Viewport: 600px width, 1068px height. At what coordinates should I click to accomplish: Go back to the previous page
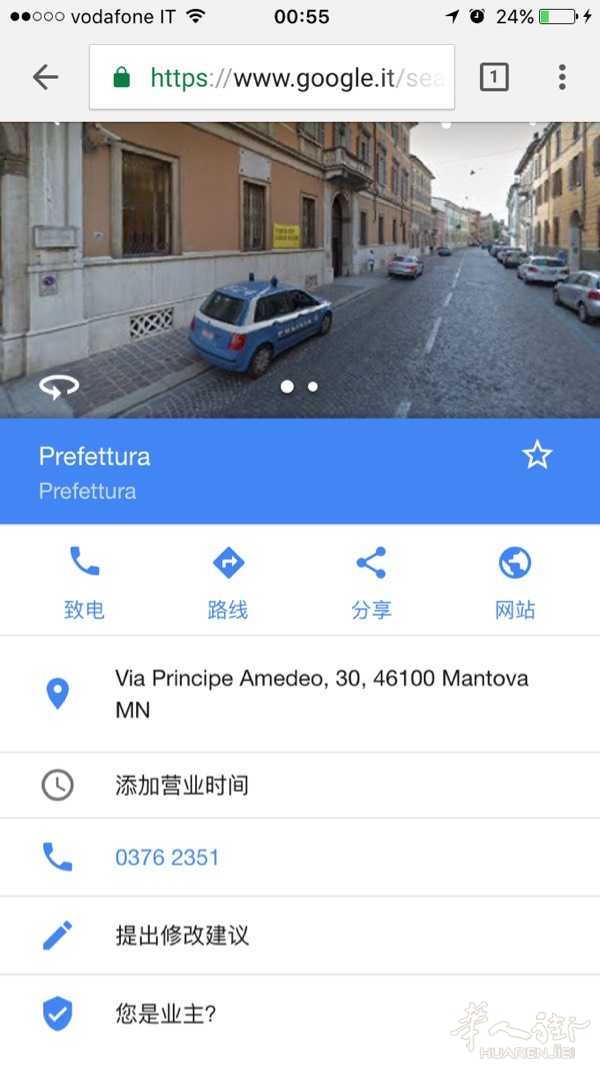pos(45,77)
